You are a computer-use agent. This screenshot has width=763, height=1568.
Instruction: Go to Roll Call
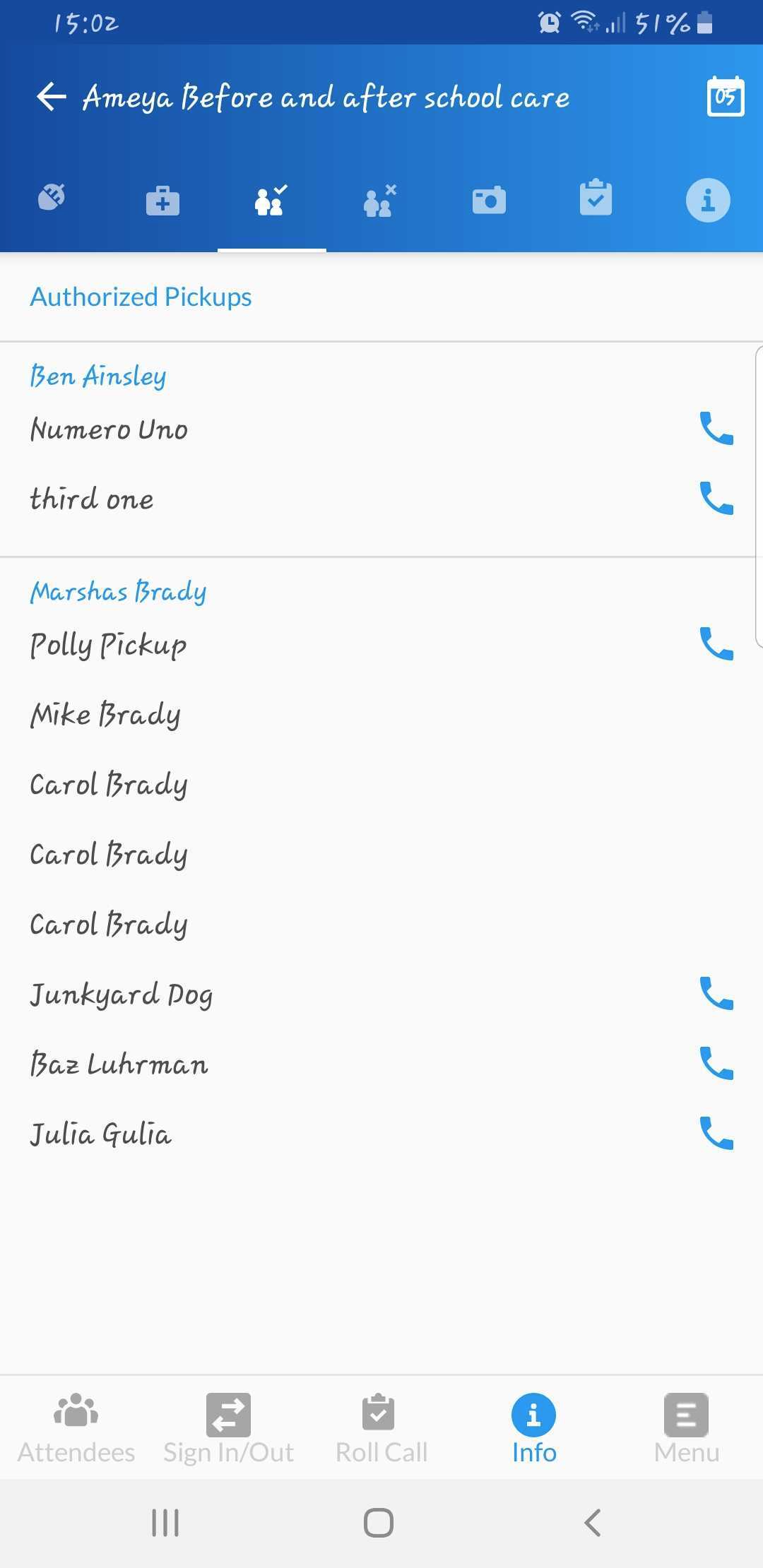381,1428
